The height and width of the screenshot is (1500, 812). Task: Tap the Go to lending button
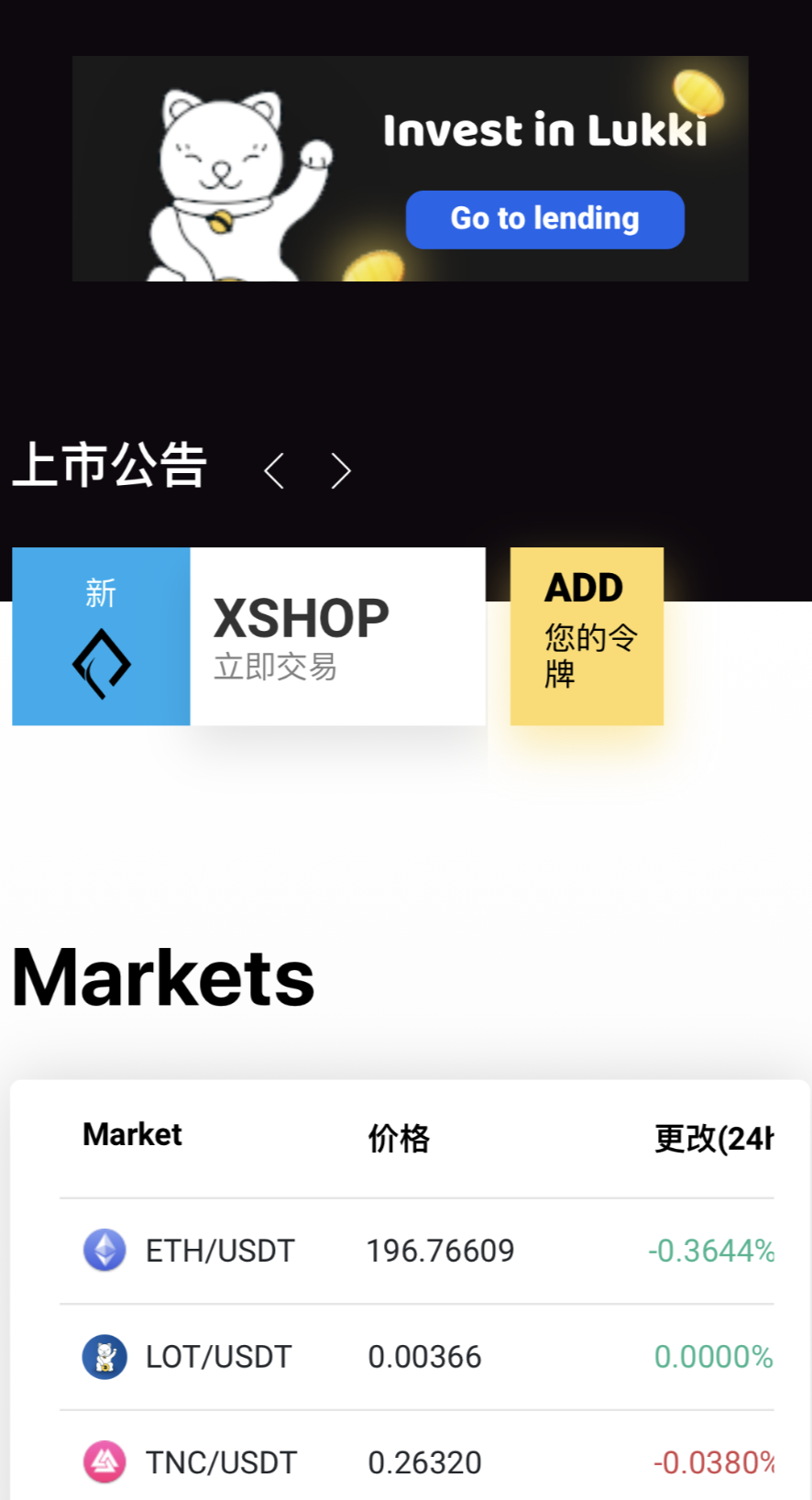(x=544, y=219)
